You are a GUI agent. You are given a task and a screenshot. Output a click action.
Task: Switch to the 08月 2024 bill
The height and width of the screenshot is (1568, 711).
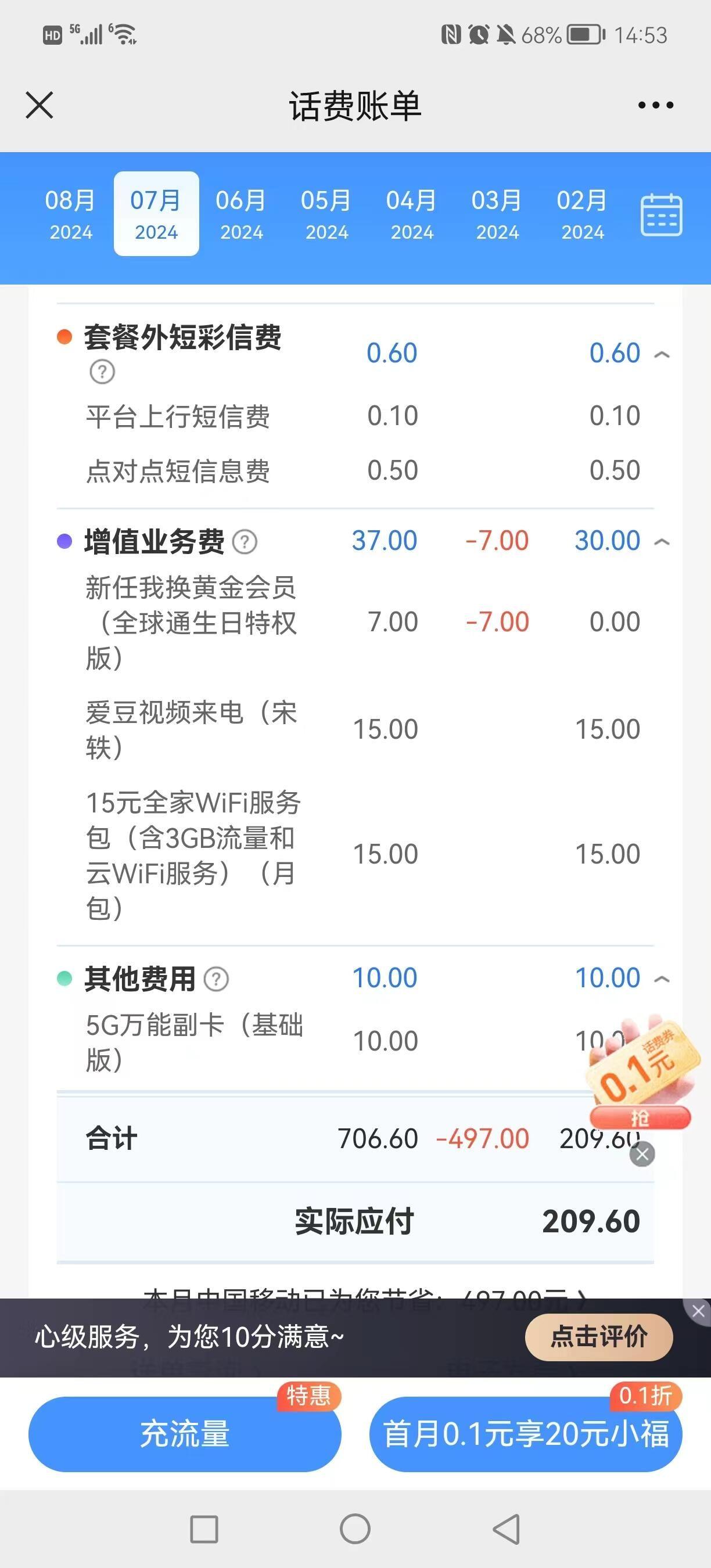click(x=71, y=214)
